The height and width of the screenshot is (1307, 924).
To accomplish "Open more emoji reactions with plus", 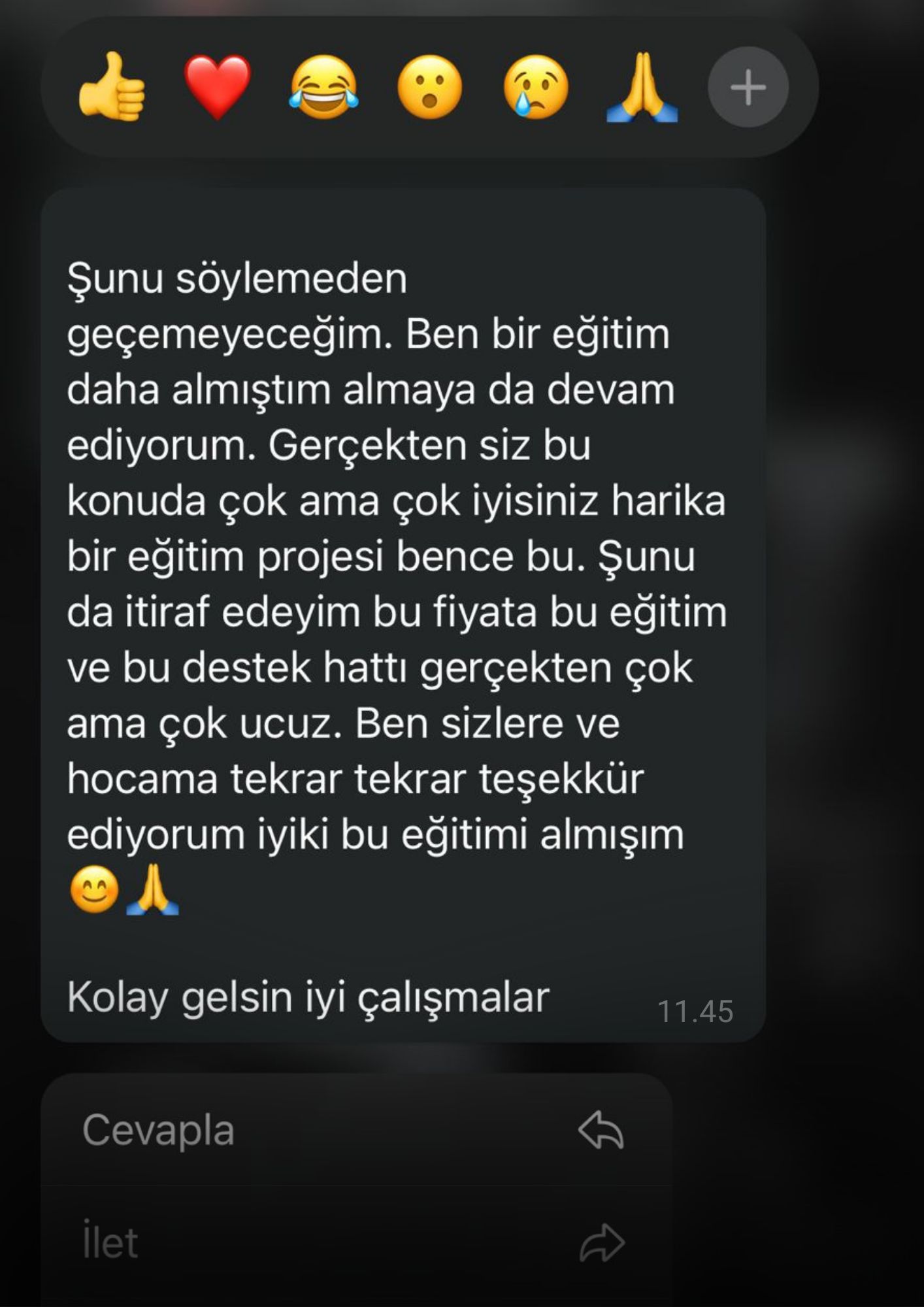I will coord(748,88).
